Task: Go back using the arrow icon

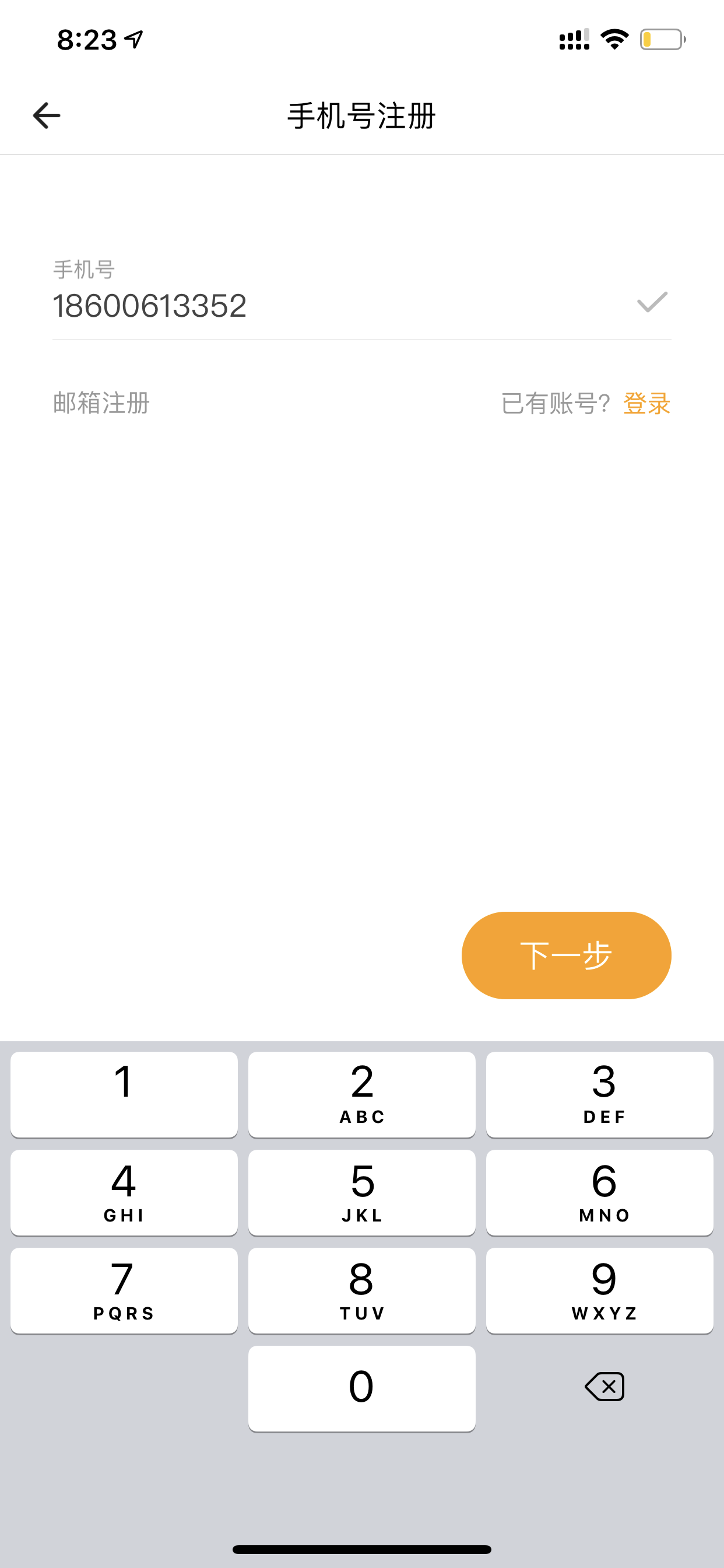Action: pos(46,116)
